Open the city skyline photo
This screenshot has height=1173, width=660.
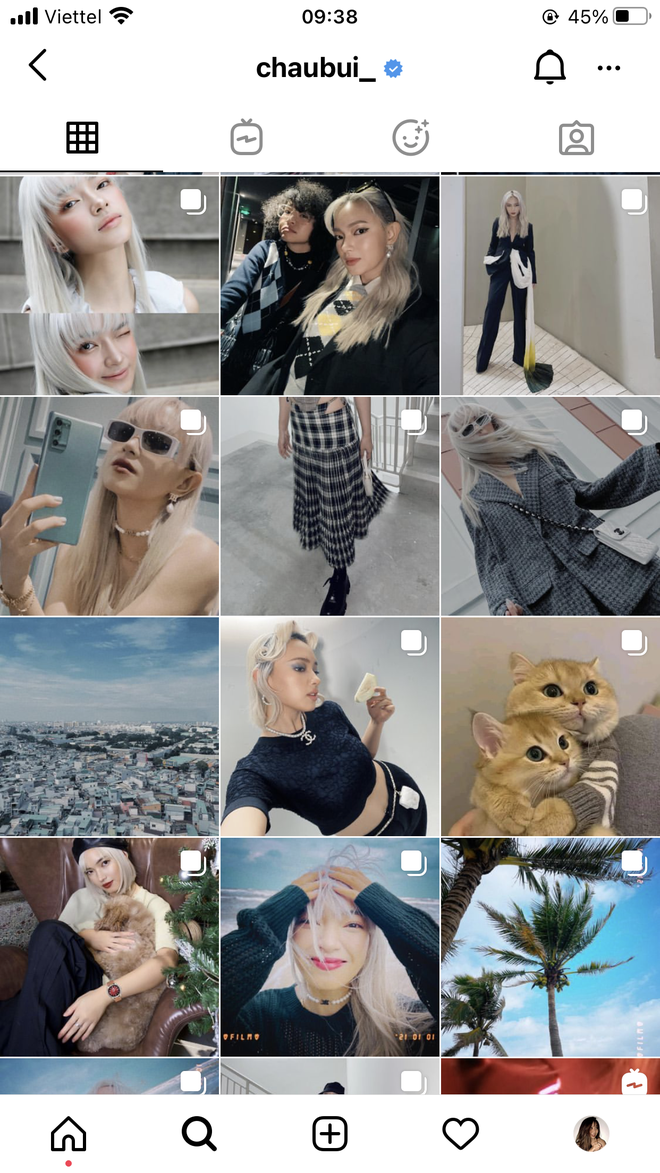pos(109,727)
